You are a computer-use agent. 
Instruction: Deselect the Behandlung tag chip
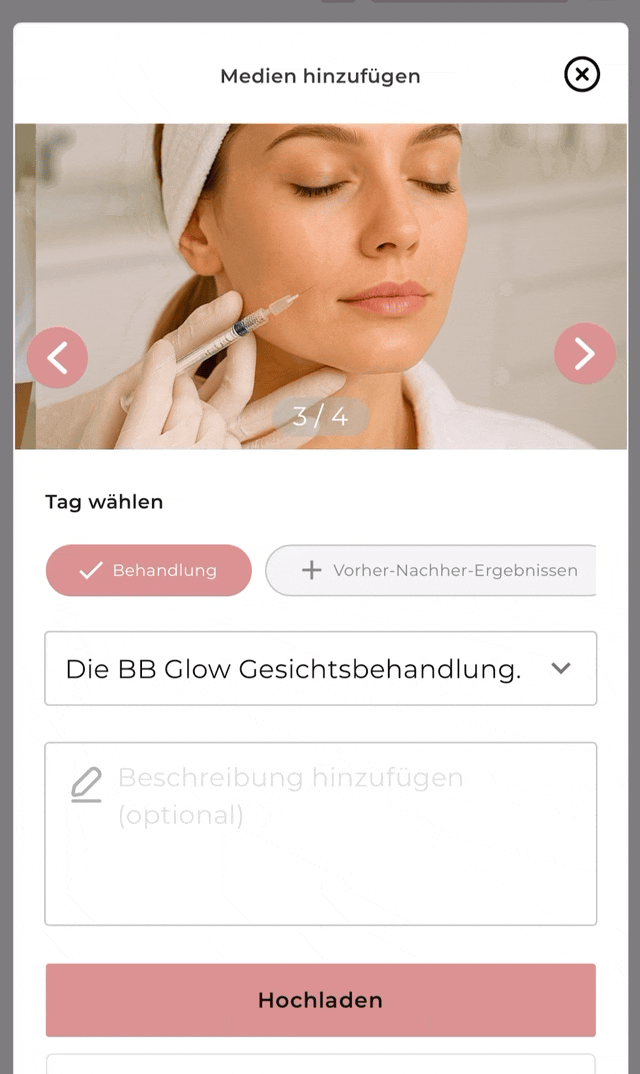click(x=148, y=570)
